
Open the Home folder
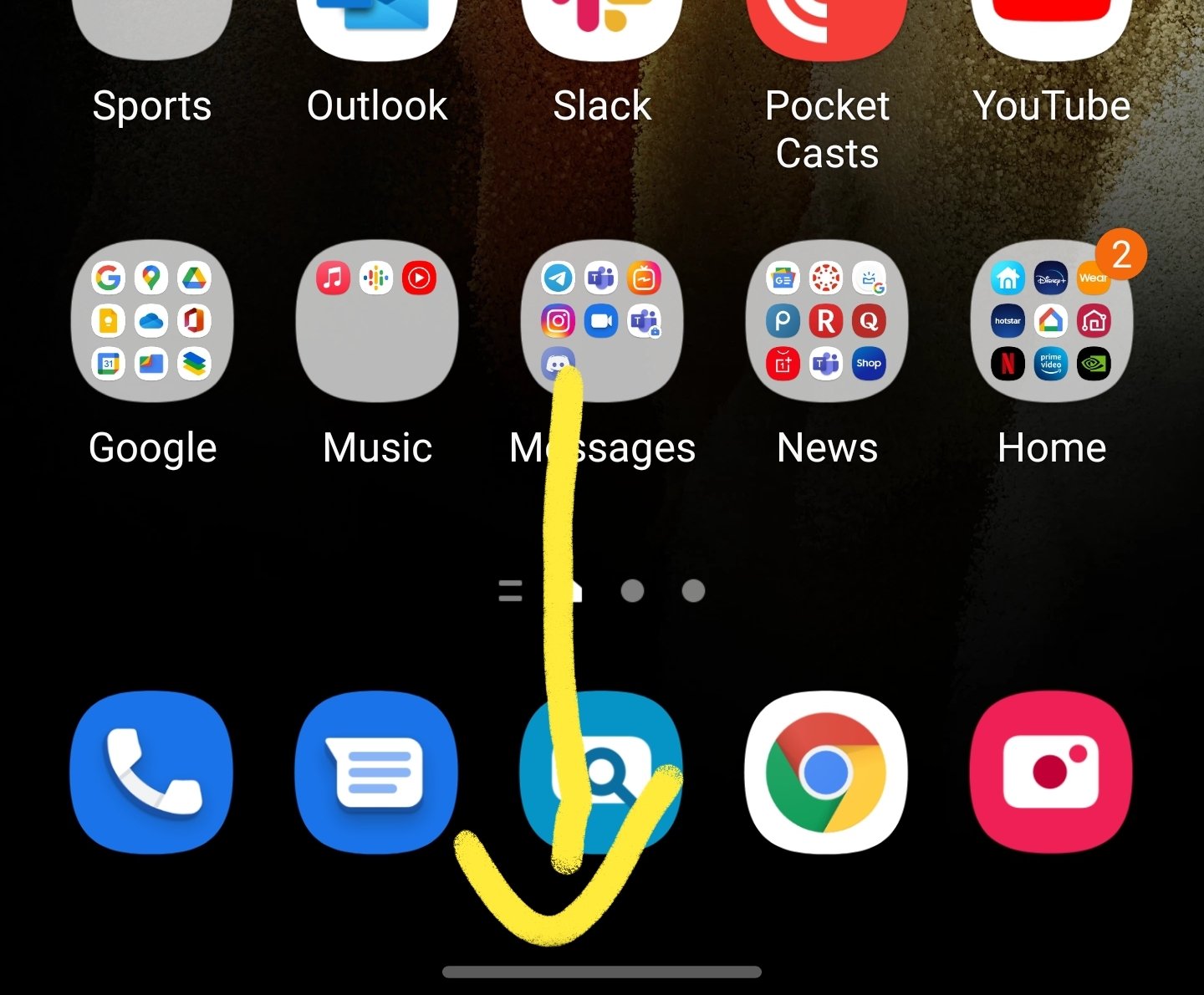tap(1052, 321)
